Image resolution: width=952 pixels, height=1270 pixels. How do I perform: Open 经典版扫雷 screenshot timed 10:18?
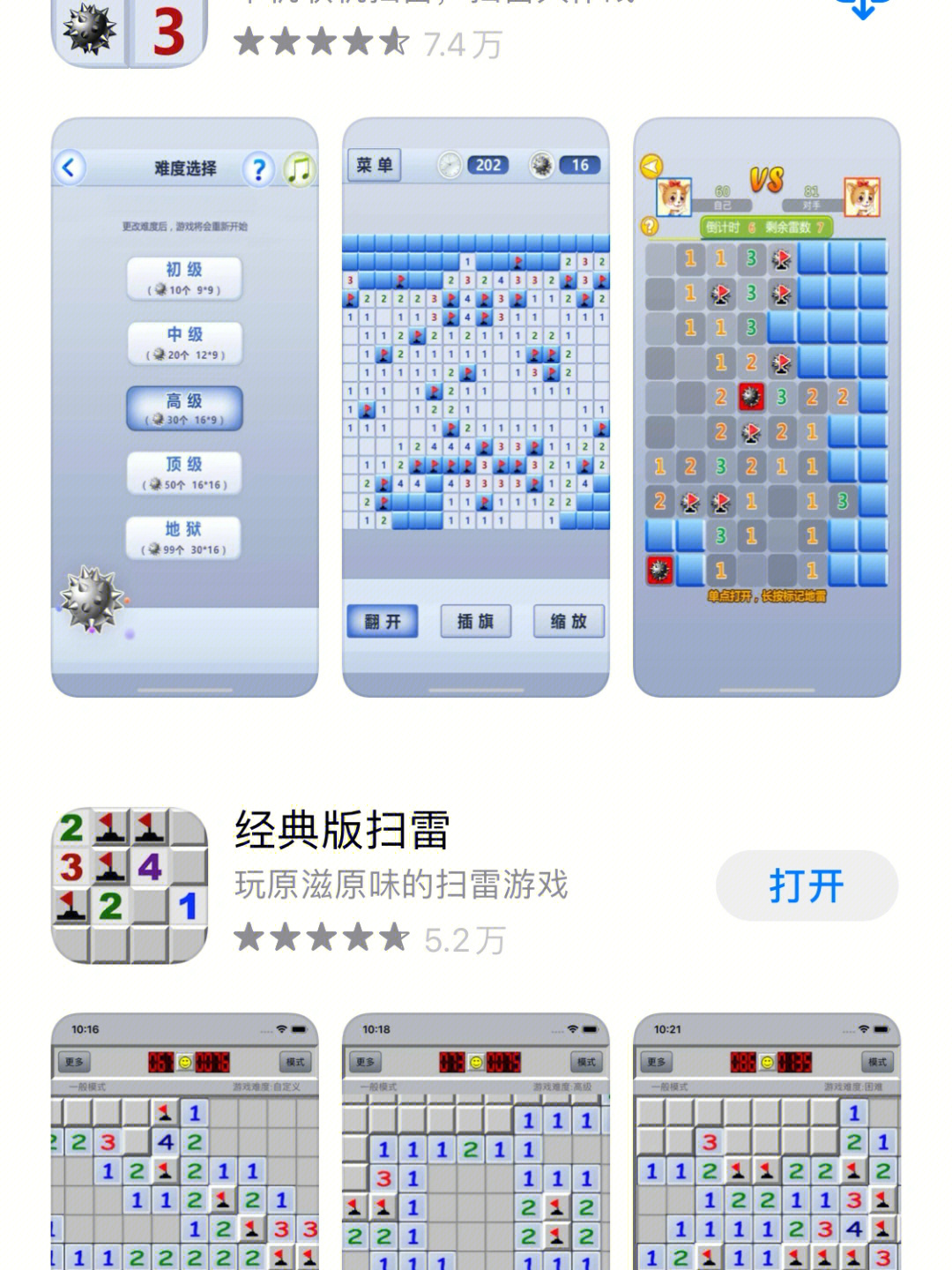tap(476, 1142)
